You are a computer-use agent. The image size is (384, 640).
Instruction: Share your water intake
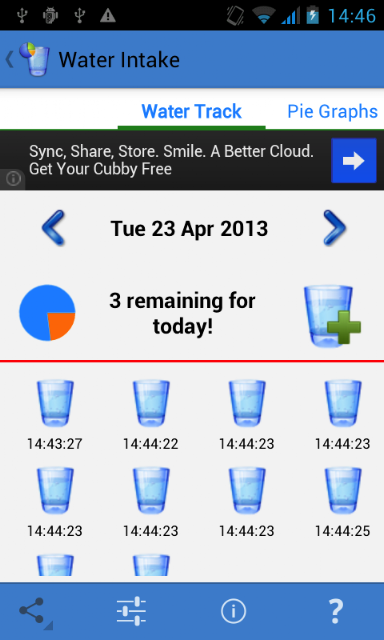(x=34, y=611)
